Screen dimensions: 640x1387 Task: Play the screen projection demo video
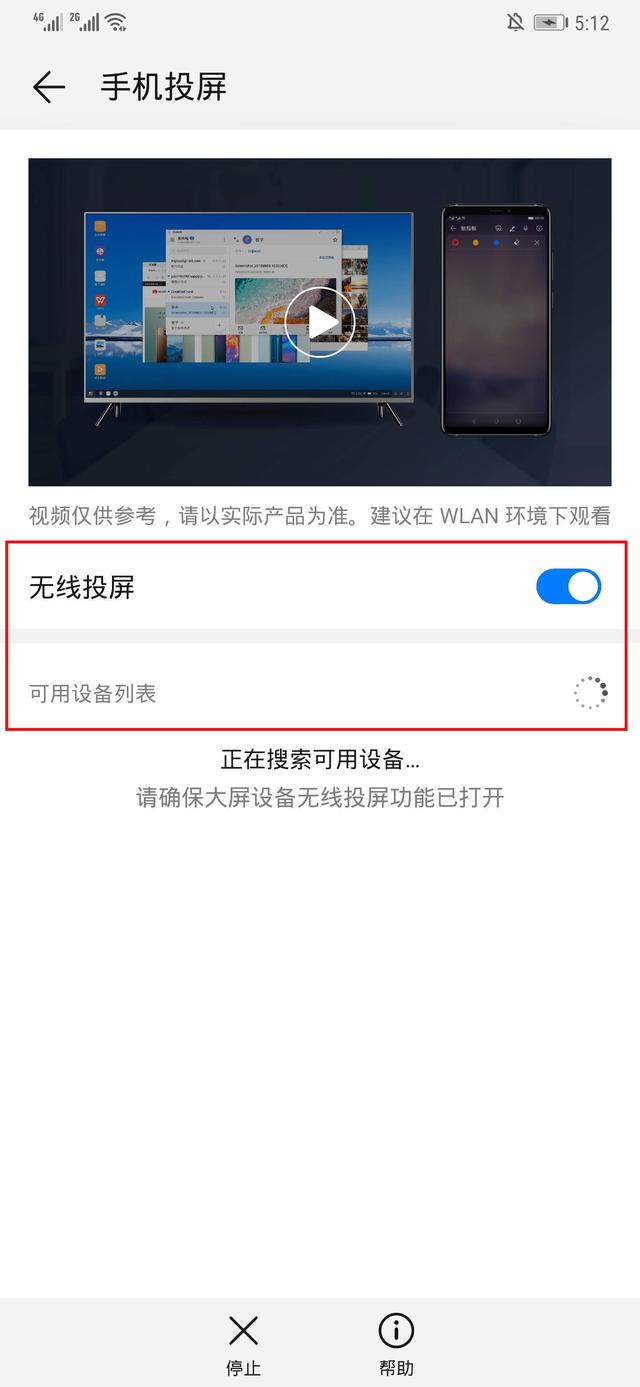coord(319,322)
